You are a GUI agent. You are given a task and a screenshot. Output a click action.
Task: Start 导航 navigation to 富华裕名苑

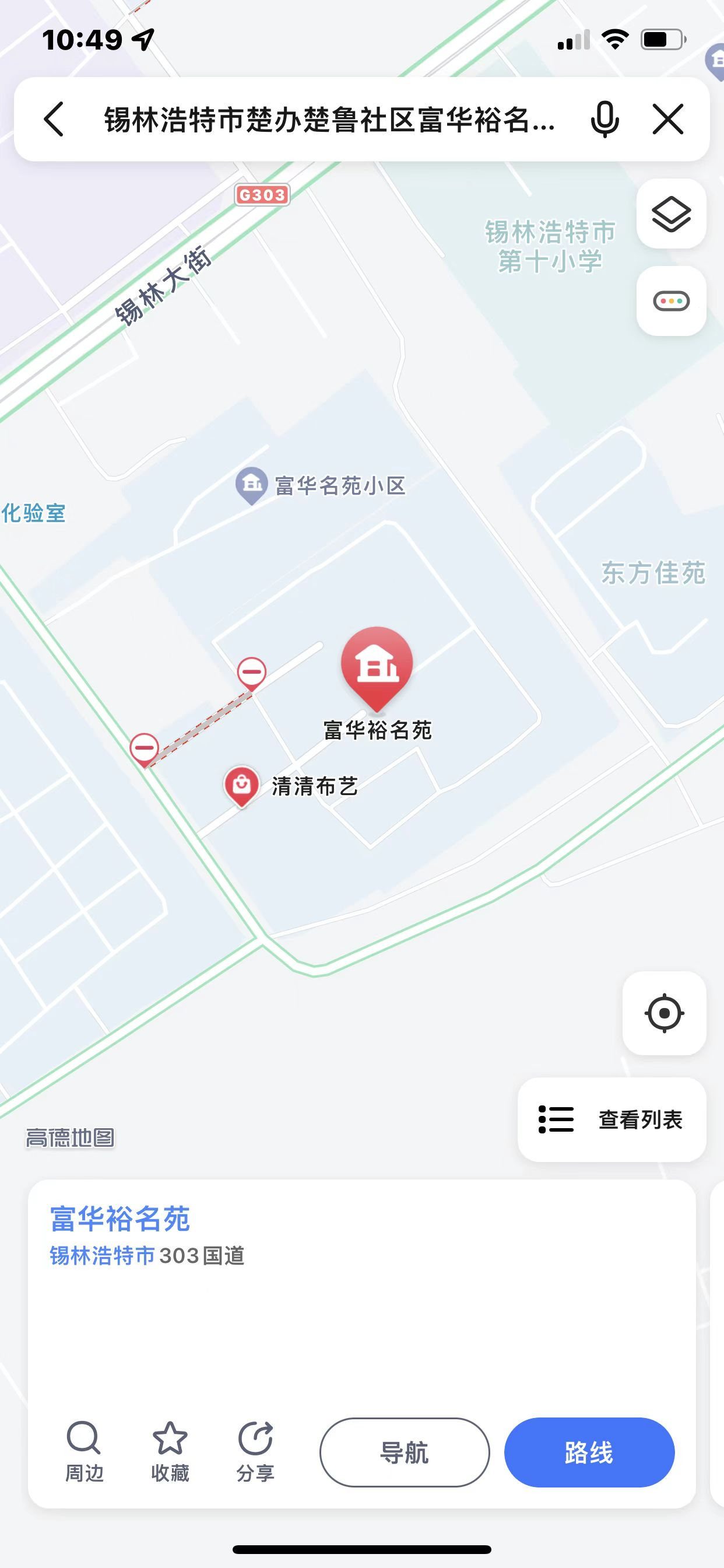[405, 1453]
